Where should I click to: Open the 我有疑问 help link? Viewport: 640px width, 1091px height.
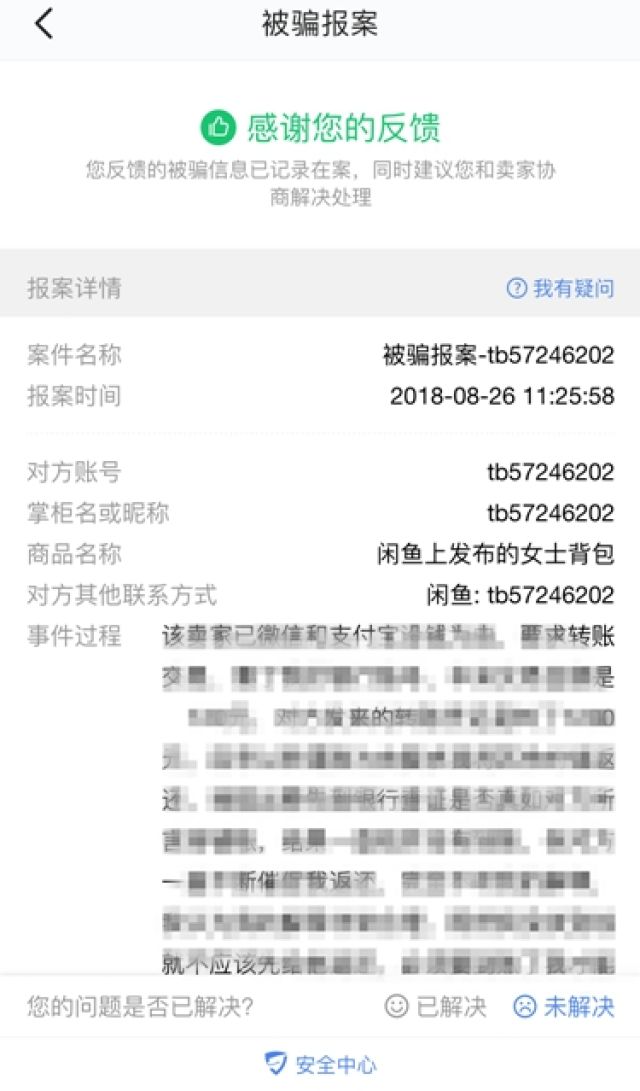point(560,287)
